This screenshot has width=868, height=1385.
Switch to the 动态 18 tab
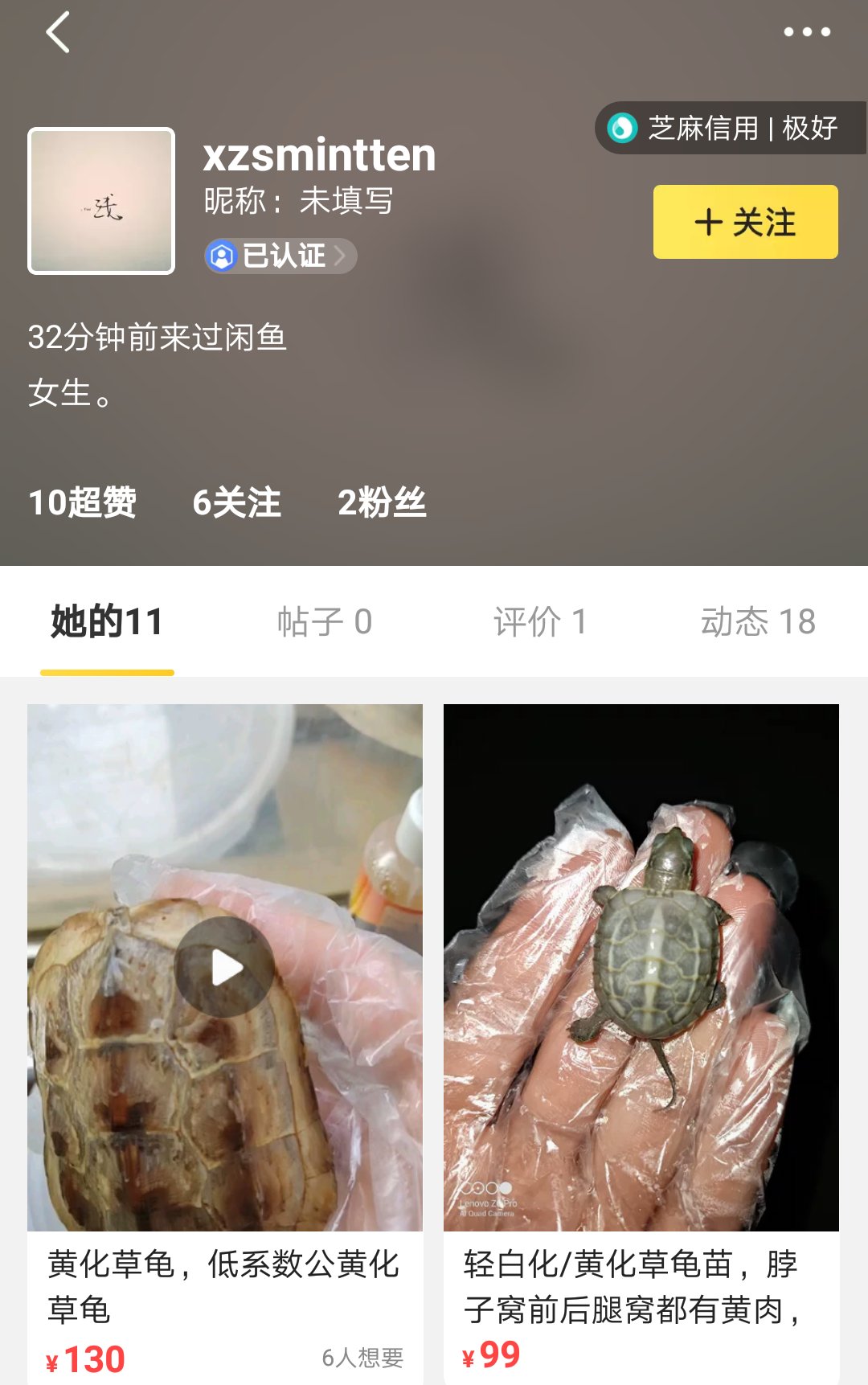[759, 622]
